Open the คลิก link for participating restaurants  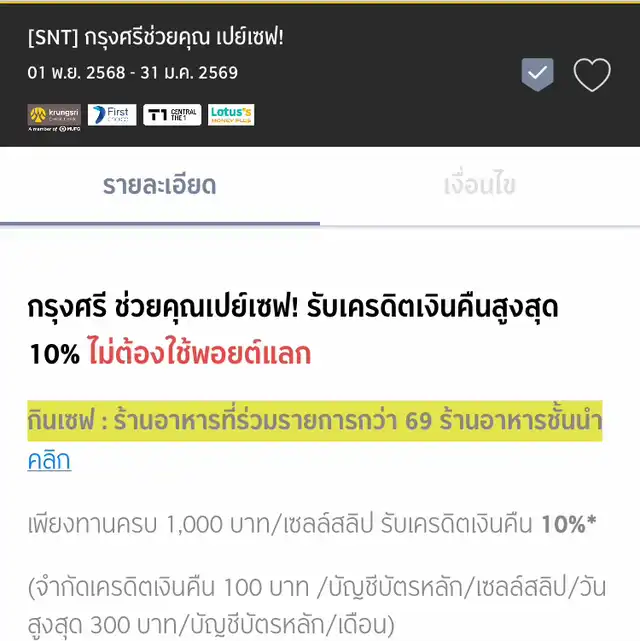(49, 461)
